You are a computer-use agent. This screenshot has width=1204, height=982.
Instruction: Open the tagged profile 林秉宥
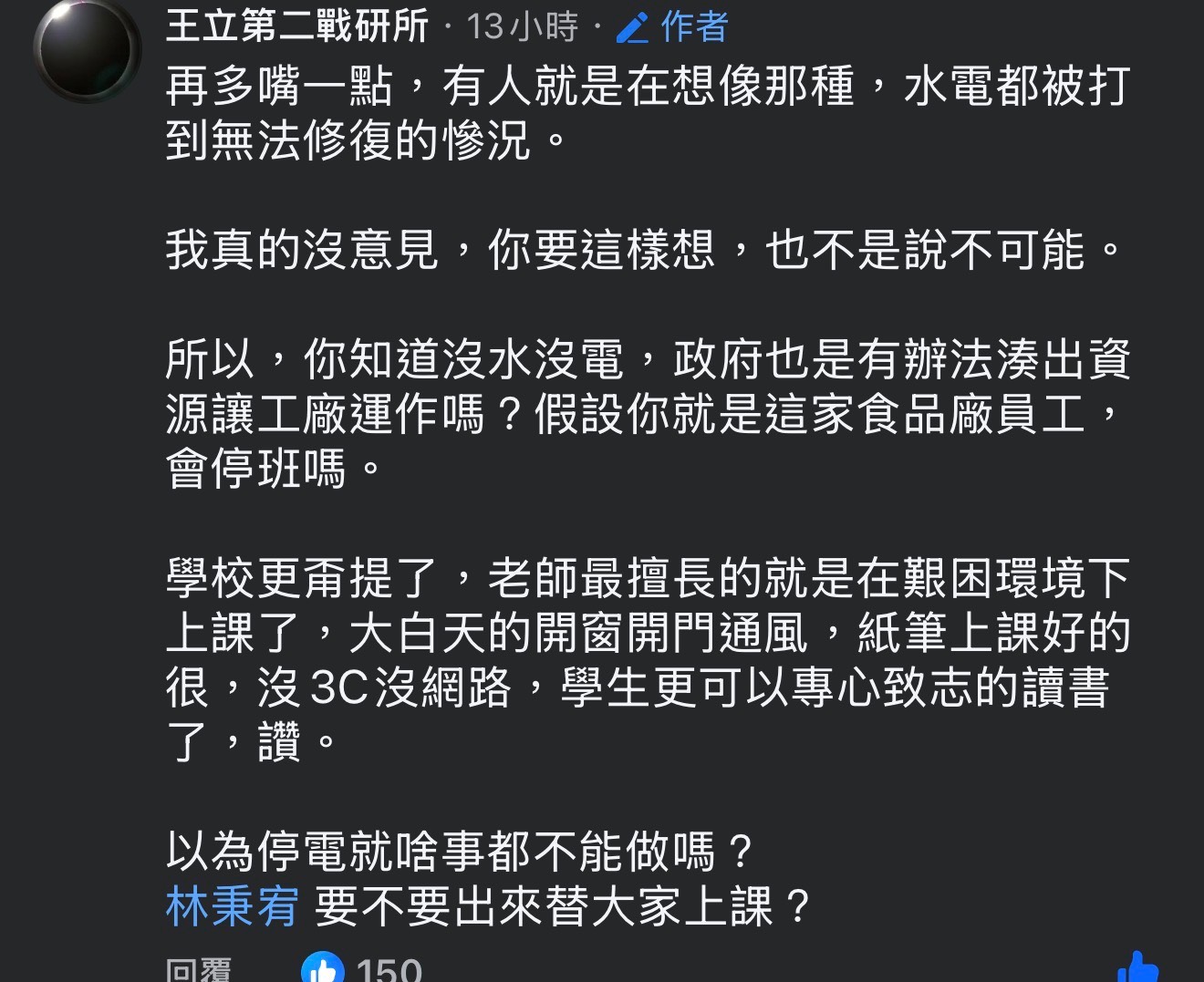tap(233, 906)
